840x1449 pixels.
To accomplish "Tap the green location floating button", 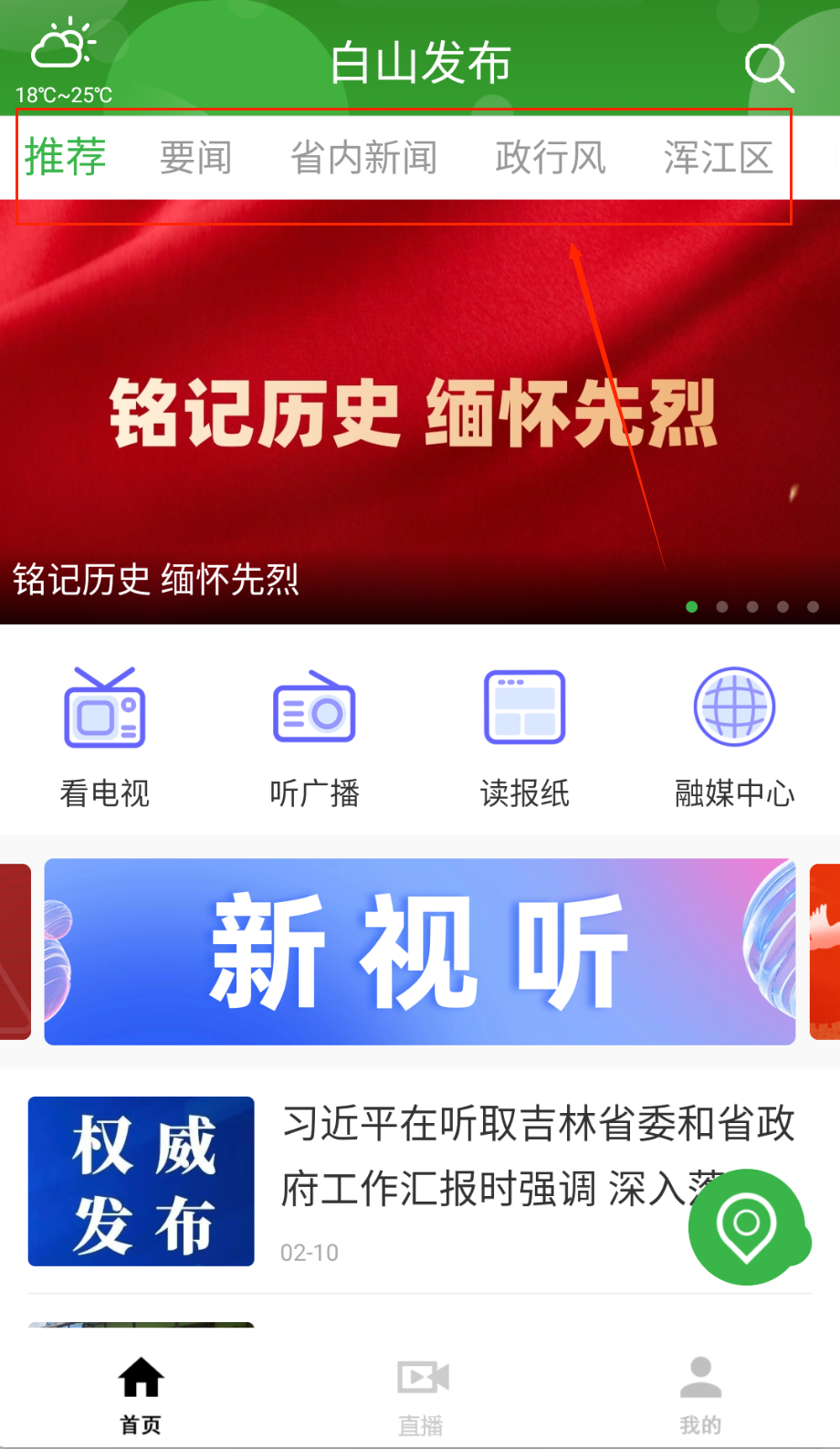I will pyautogui.click(x=747, y=1226).
